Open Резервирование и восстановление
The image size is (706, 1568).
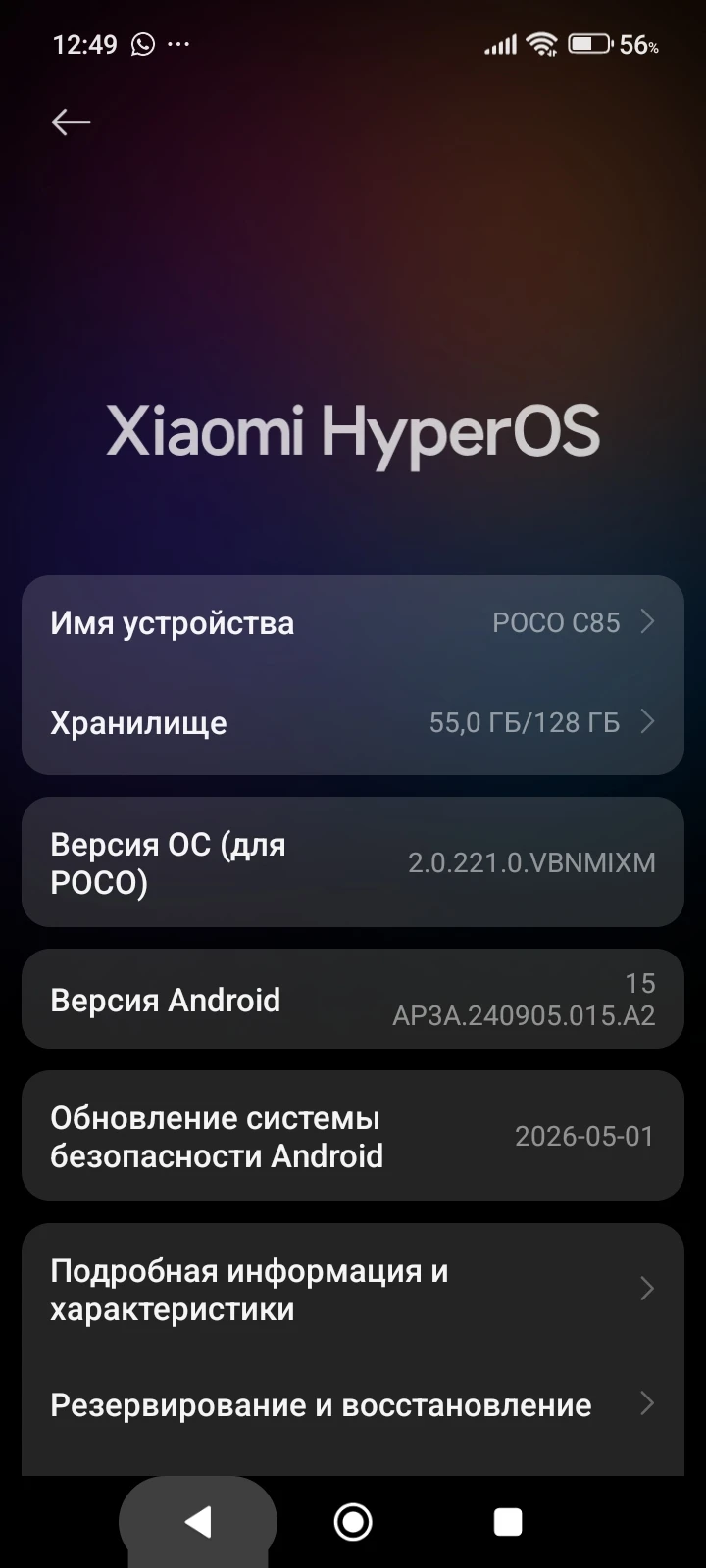[353, 1404]
